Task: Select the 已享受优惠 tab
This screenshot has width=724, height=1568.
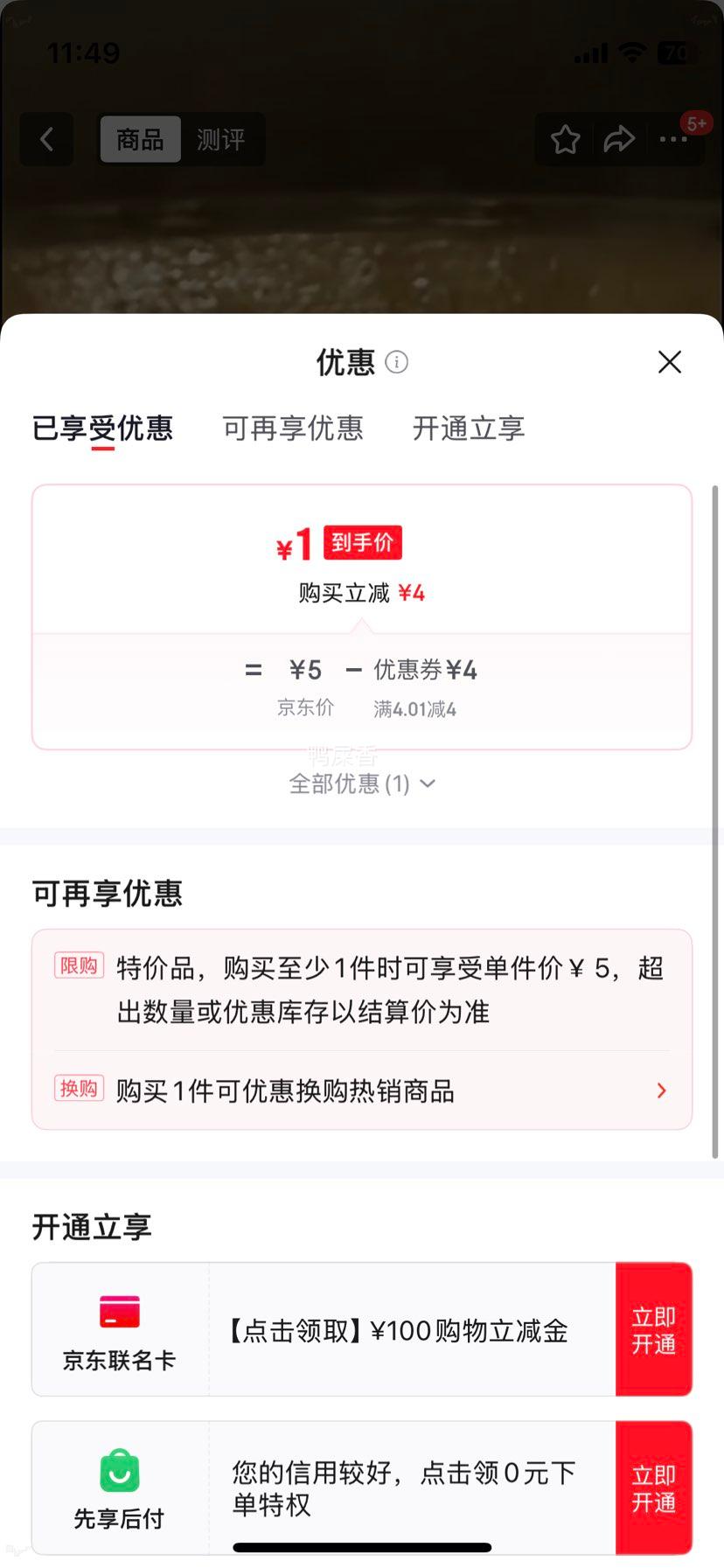Action: pyautogui.click(x=102, y=429)
